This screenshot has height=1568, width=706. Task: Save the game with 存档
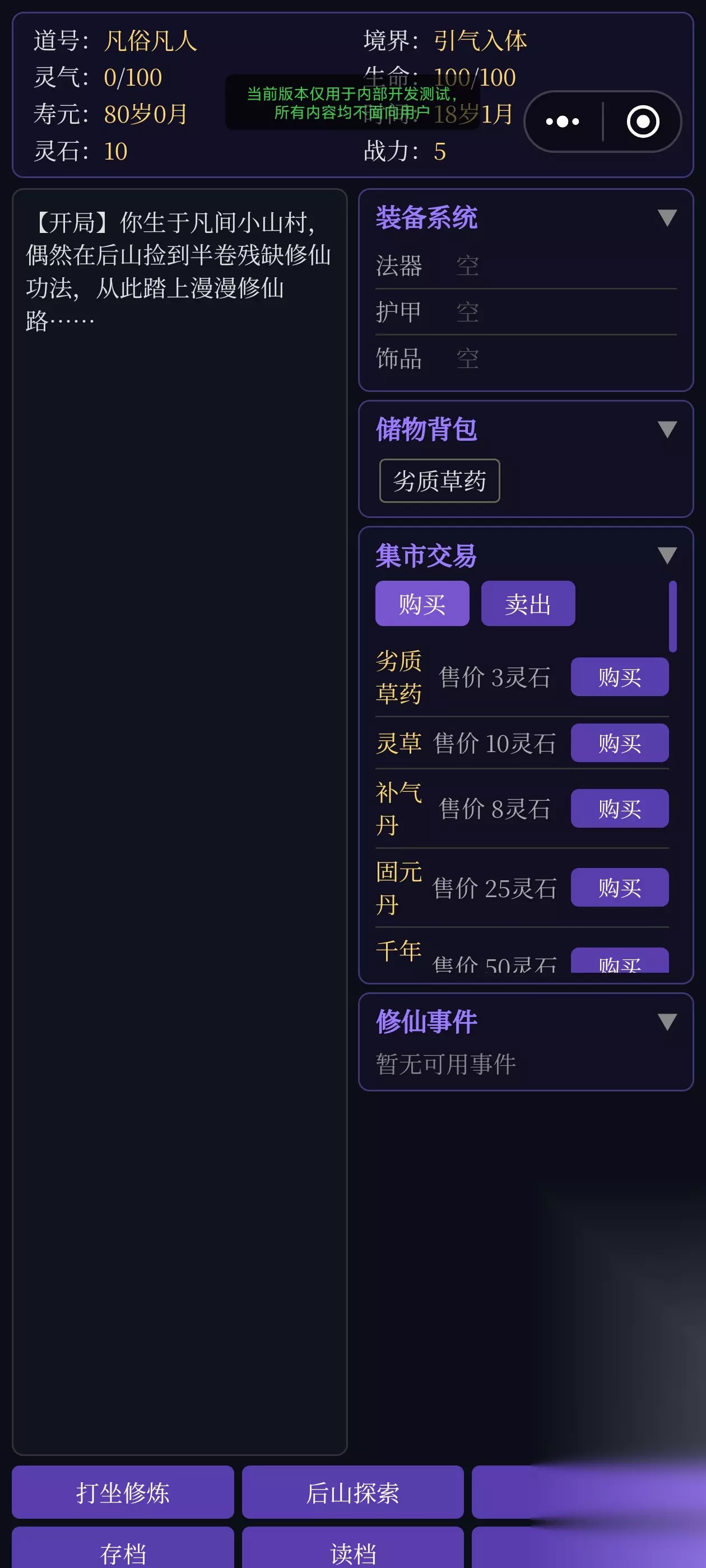pyautogui.click(x=123, y=1548)
